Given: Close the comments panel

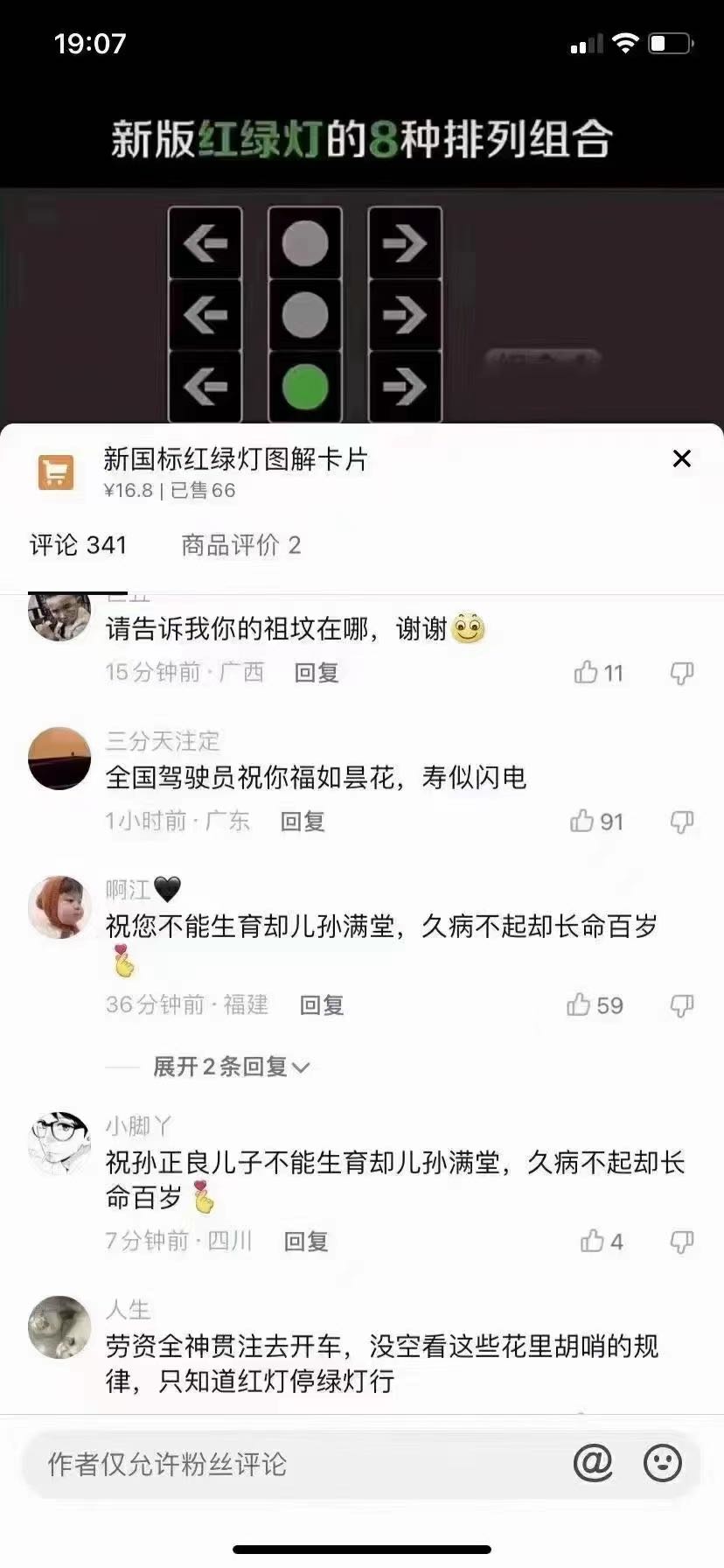Looking at the screenshot, I should 682,458.
